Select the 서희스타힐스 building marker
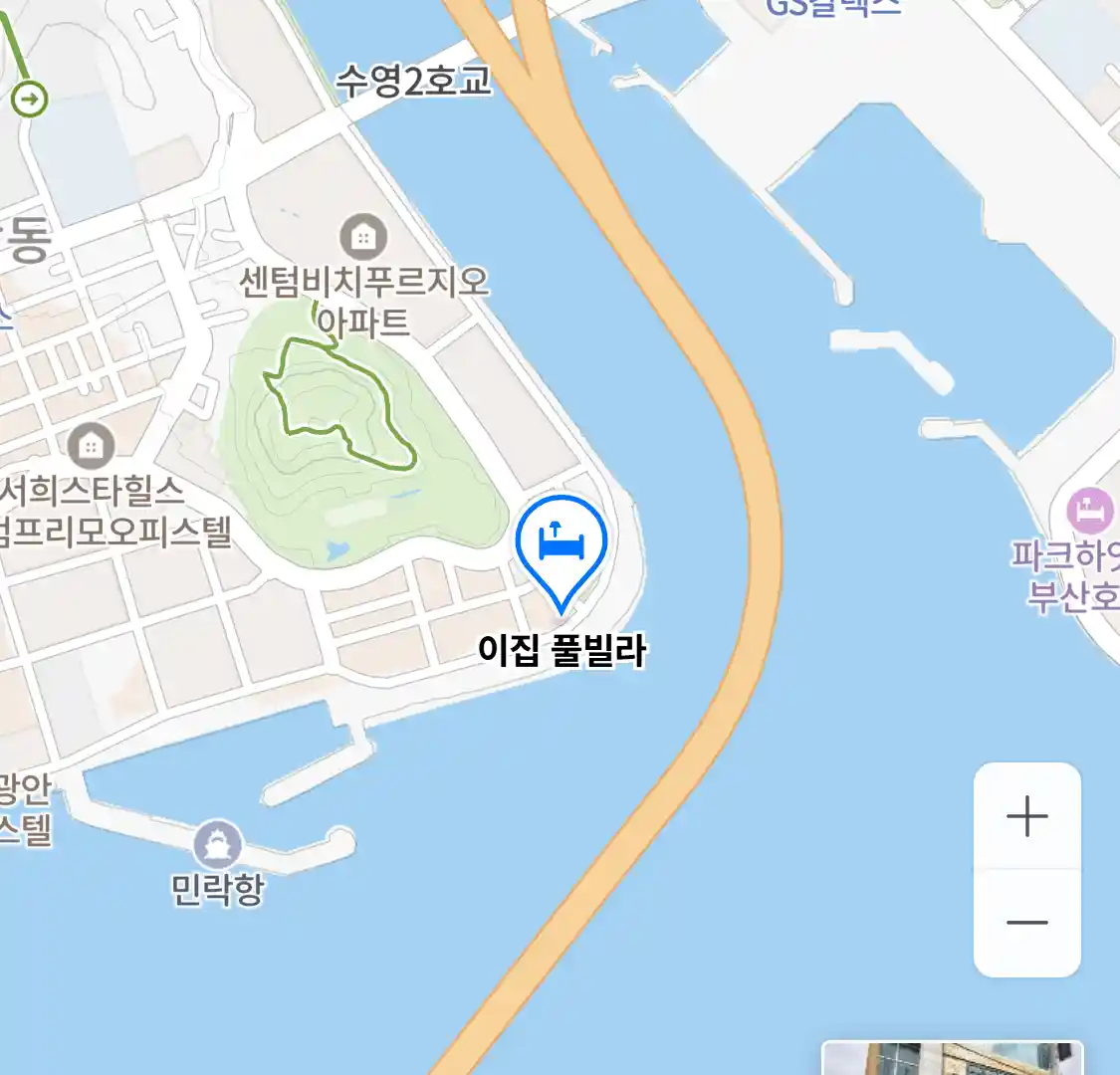Image resolution: width=1120 pixels, height=1075 pixels. (91, 447)
